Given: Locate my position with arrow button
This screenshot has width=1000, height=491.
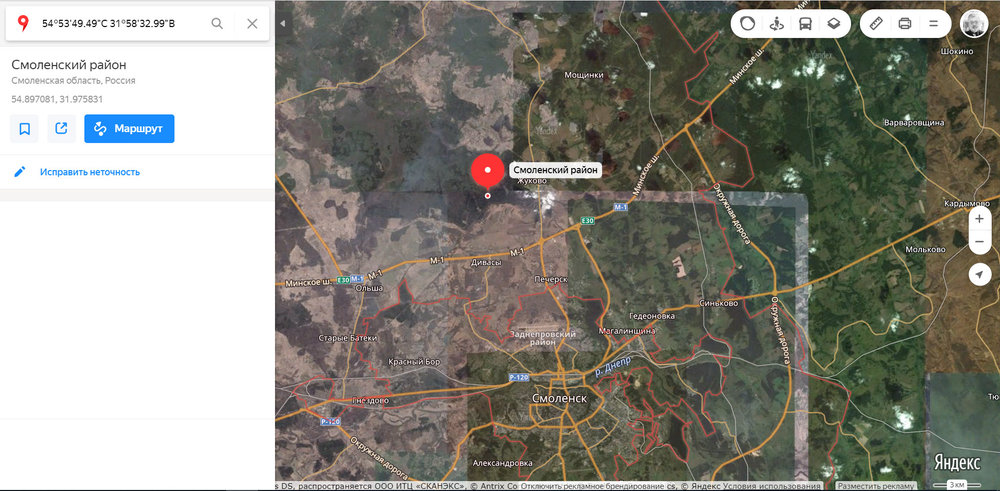Looking at the screenshot, I should (979, 274).
